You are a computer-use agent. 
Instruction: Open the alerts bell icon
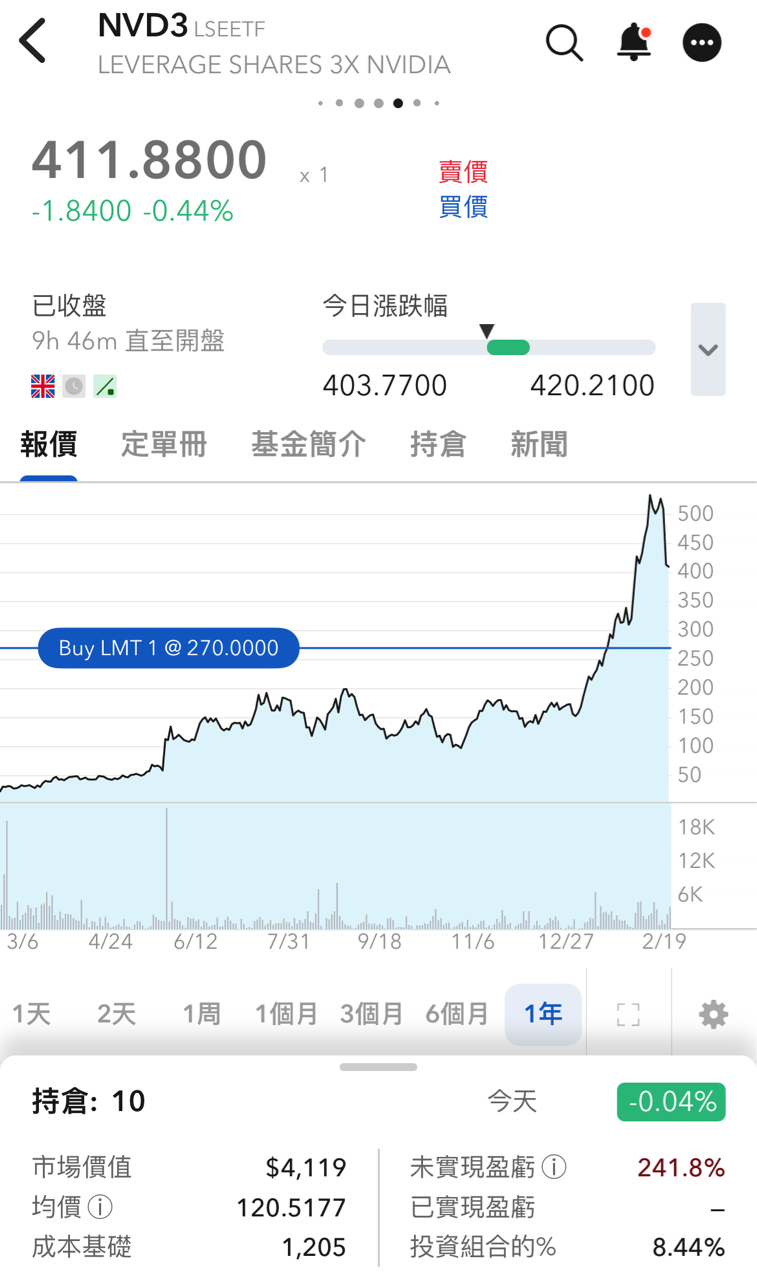634,43
